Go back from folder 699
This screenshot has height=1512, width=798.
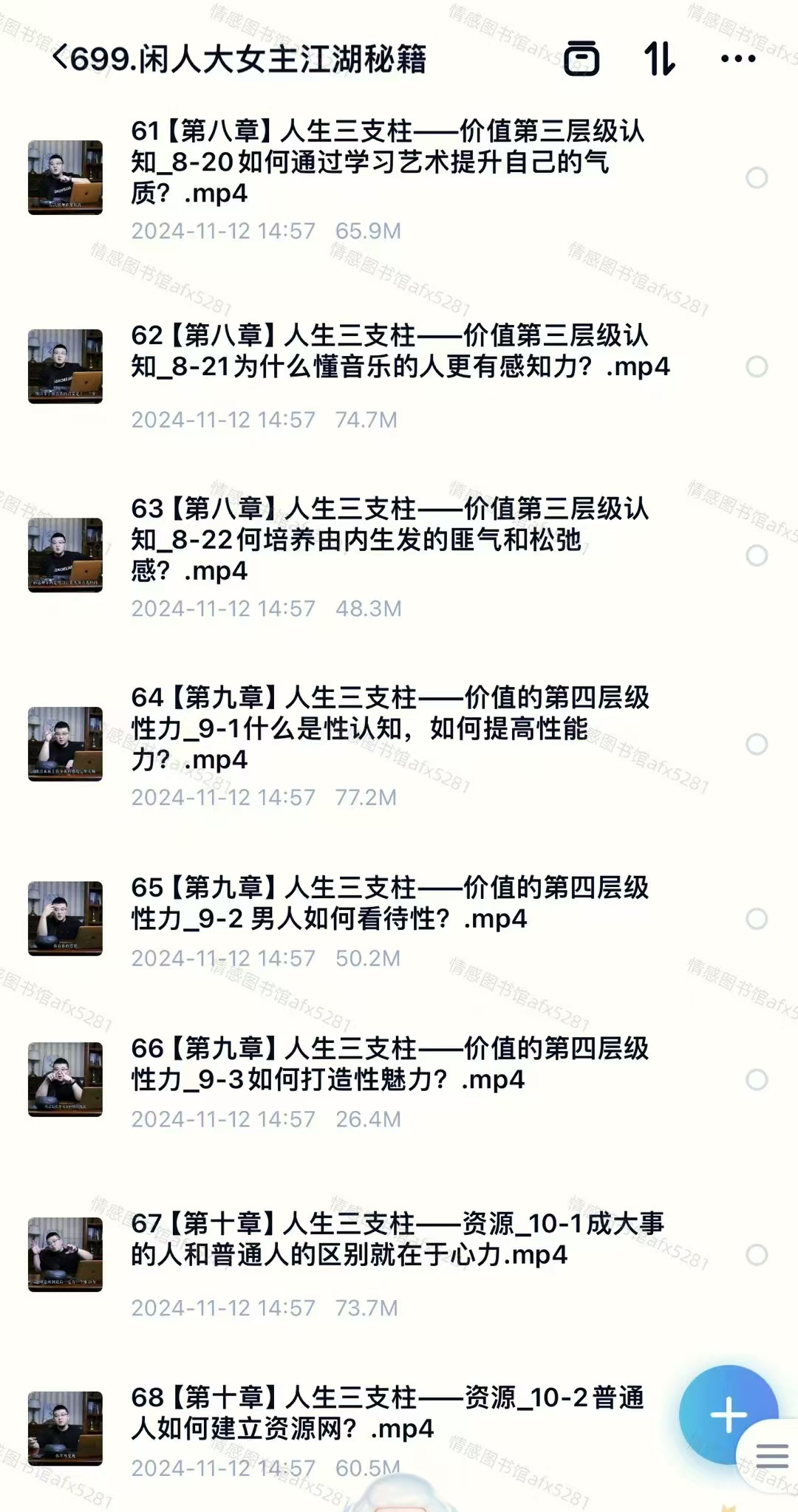[61, 58]
